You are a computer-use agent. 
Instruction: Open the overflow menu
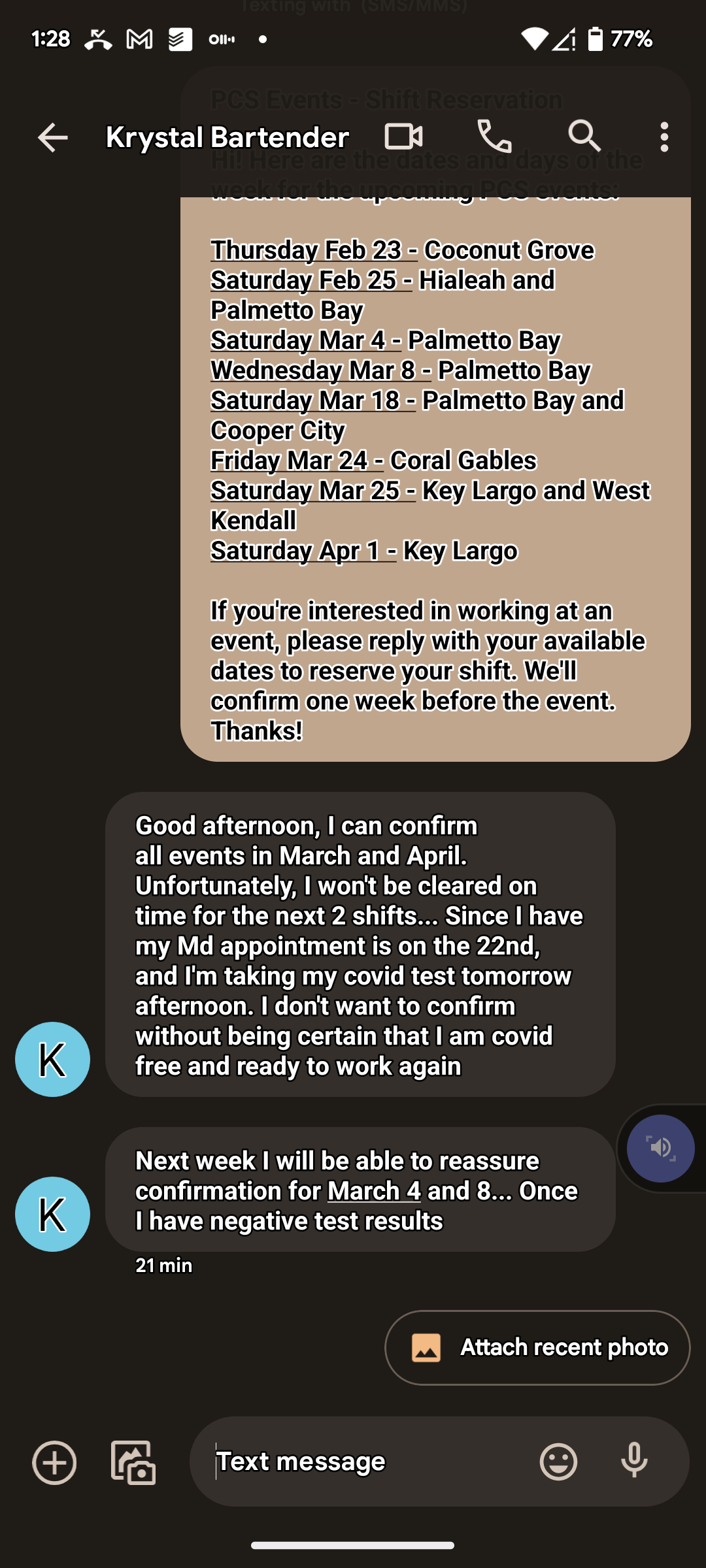pyautogui.click(x=664, y=137)
